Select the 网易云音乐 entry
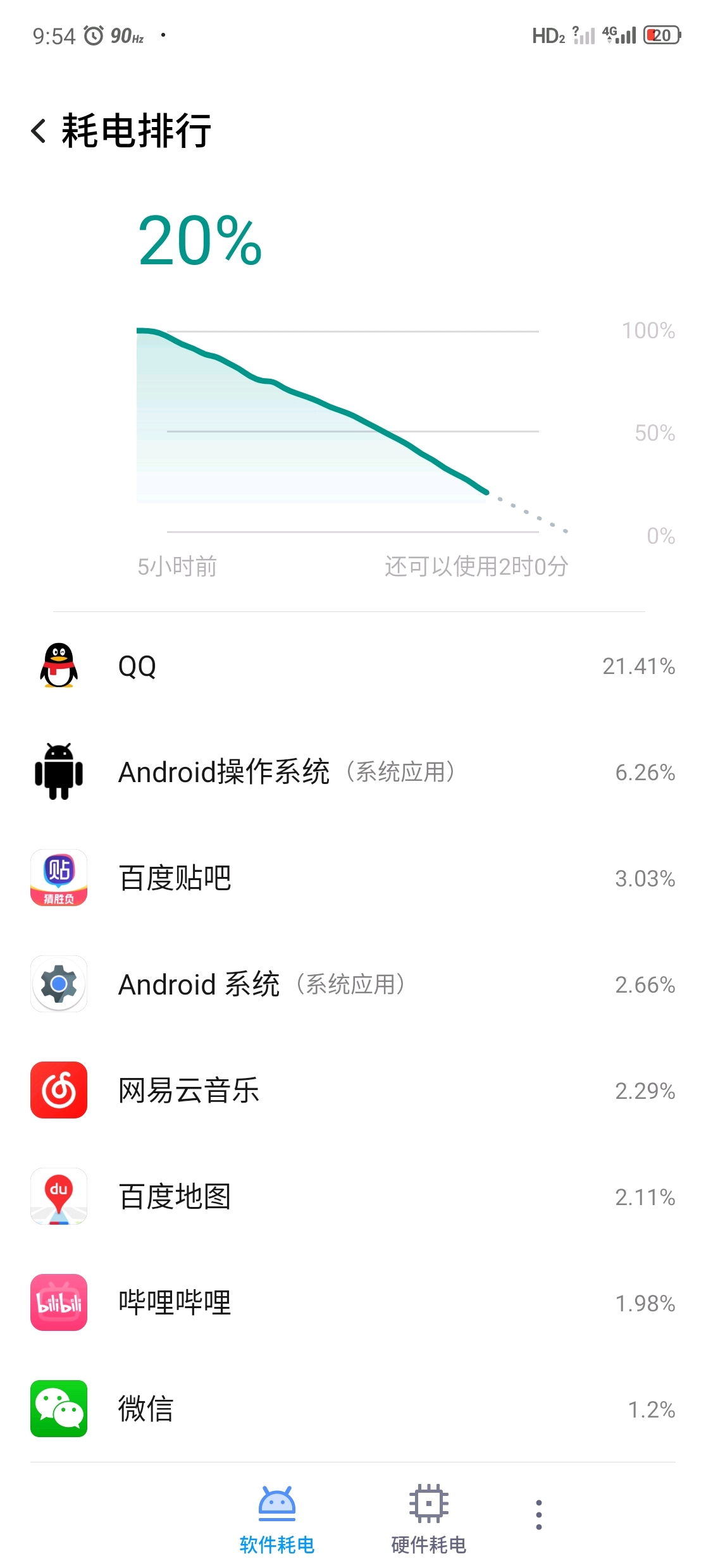 353,1091
